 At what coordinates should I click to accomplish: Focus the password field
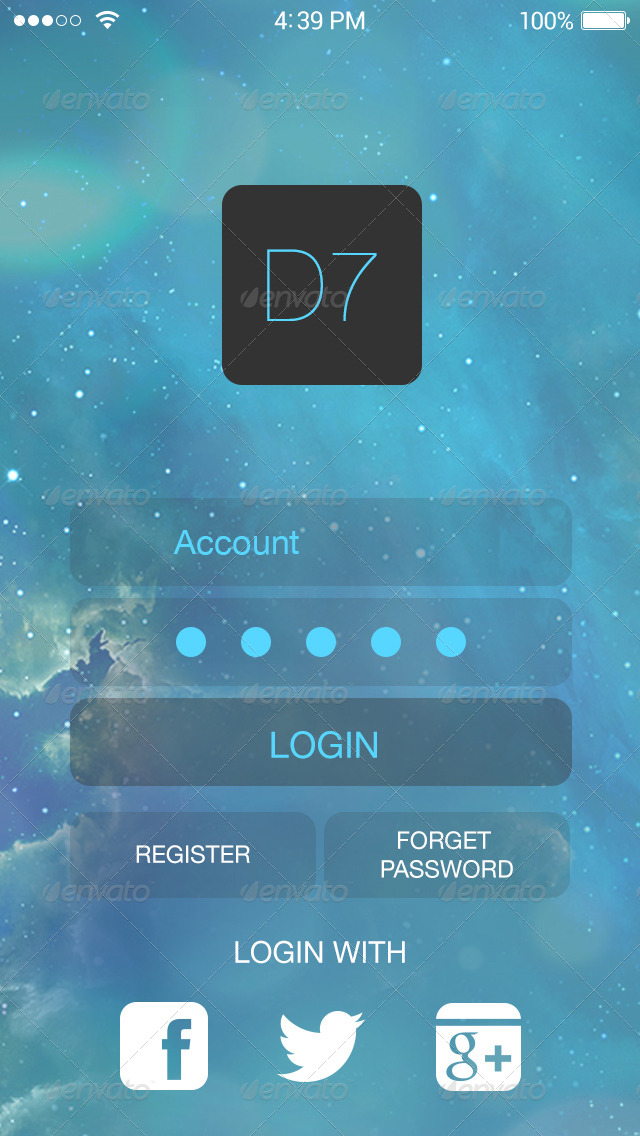pos(320,642)
